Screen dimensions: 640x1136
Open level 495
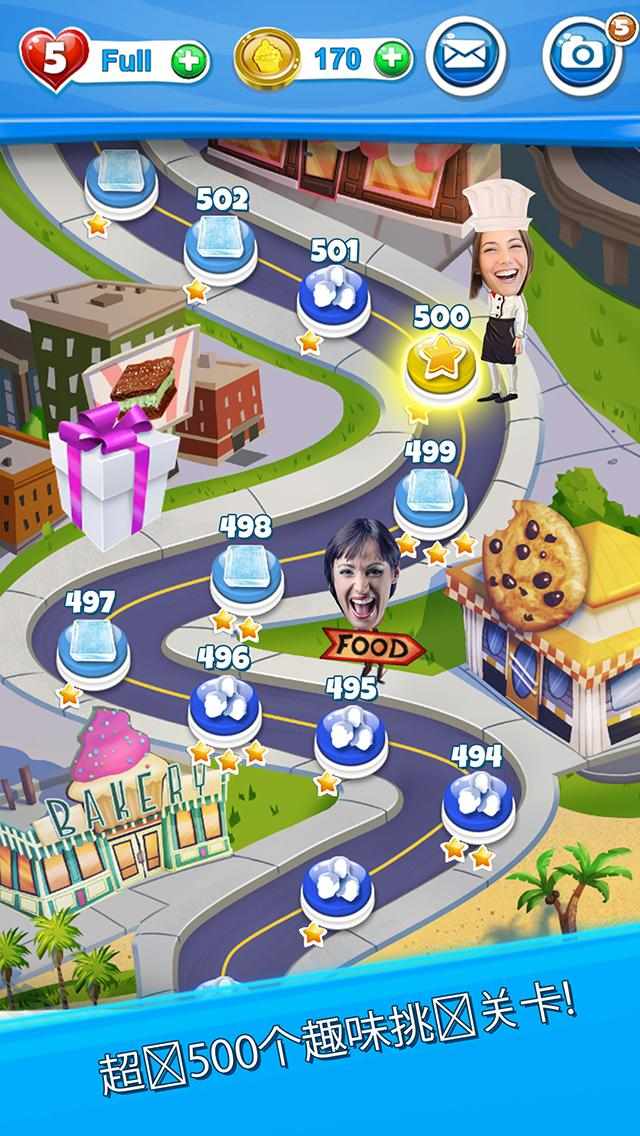351,740
